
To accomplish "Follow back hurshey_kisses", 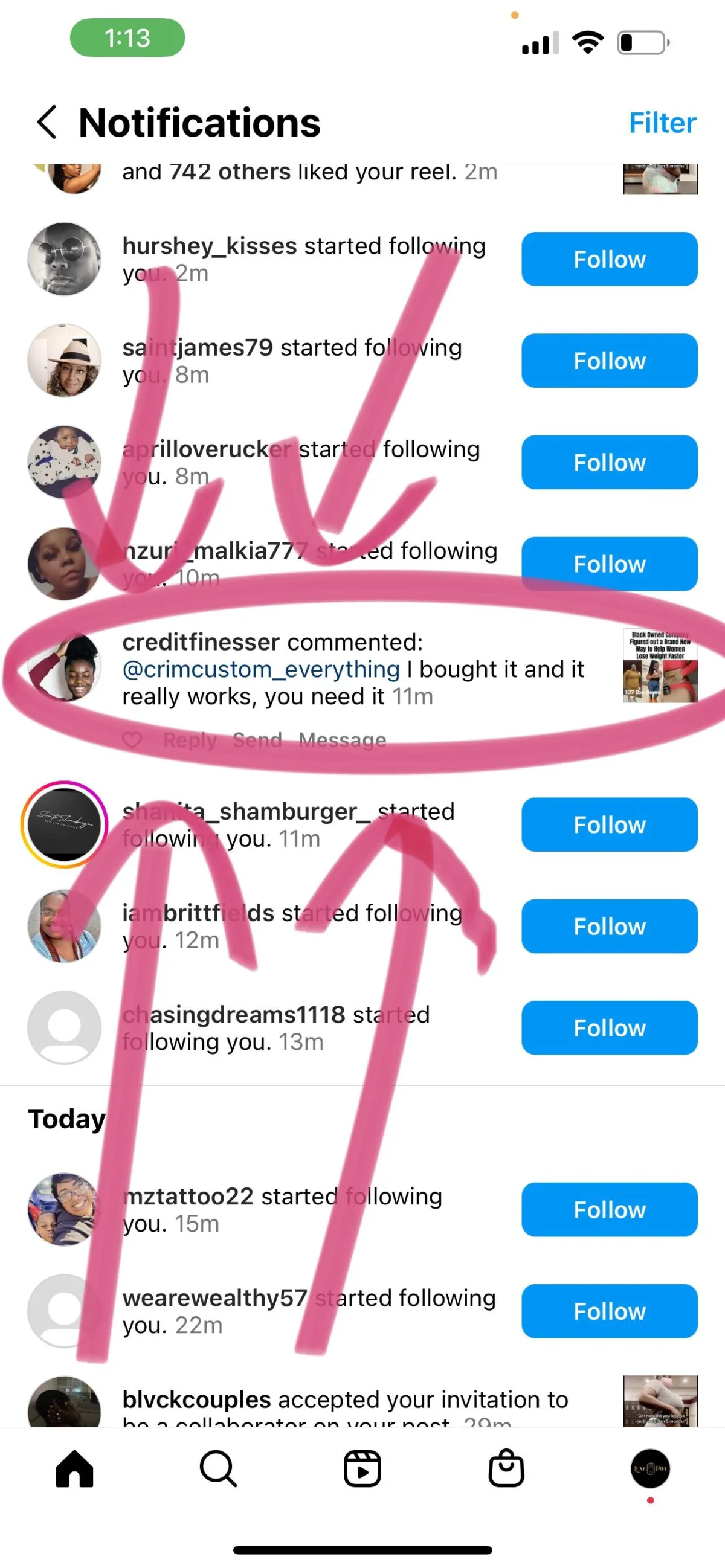I will (x=610, y=259).
